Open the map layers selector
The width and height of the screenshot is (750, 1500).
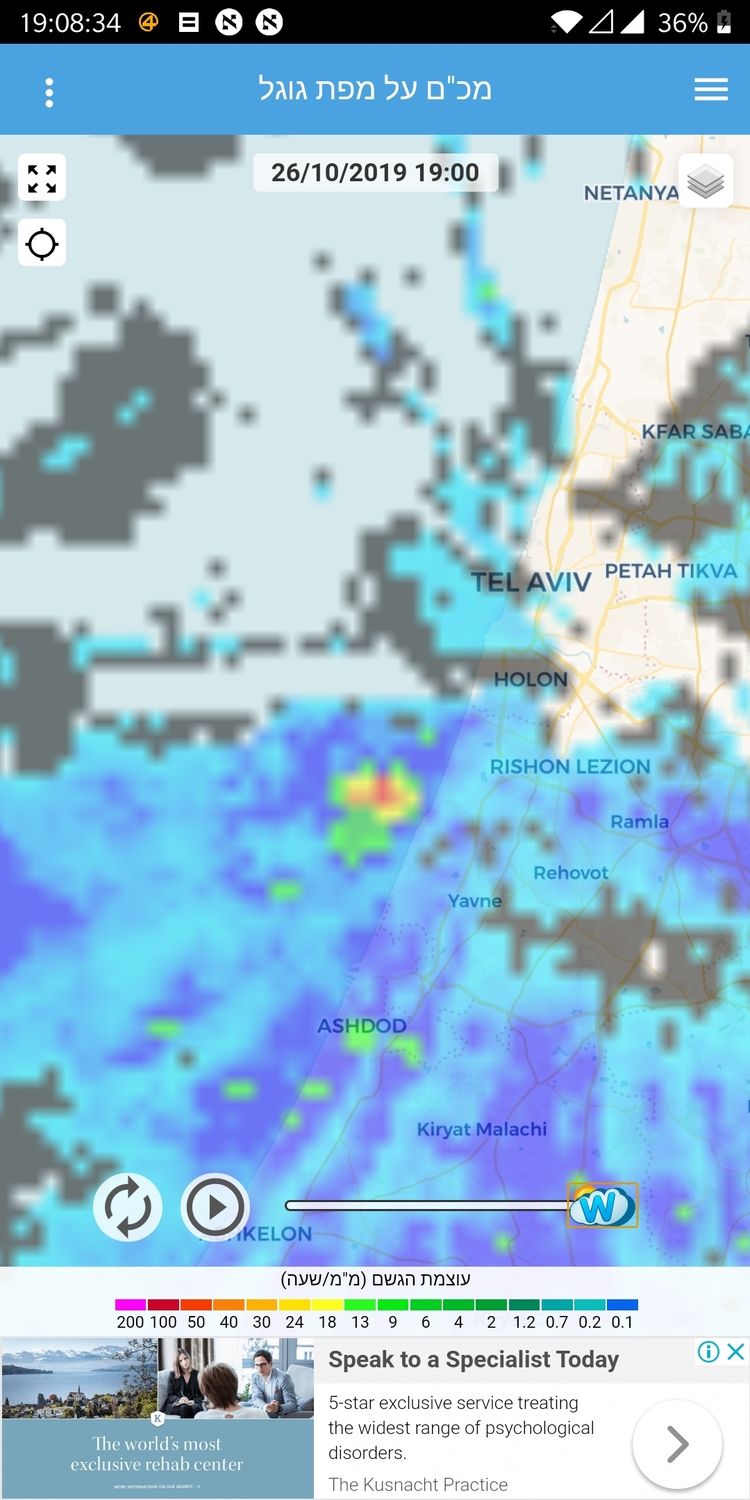[x=705, y=182]
